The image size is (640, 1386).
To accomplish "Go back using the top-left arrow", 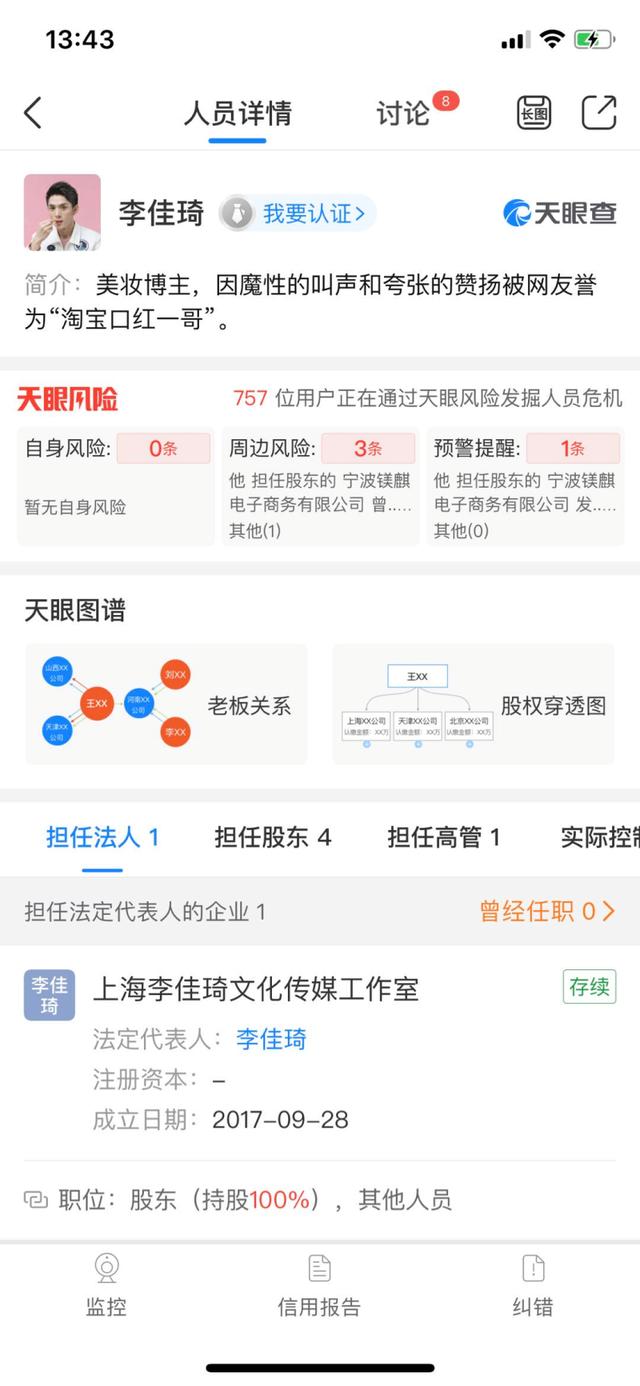I will (x=33, y=113).
